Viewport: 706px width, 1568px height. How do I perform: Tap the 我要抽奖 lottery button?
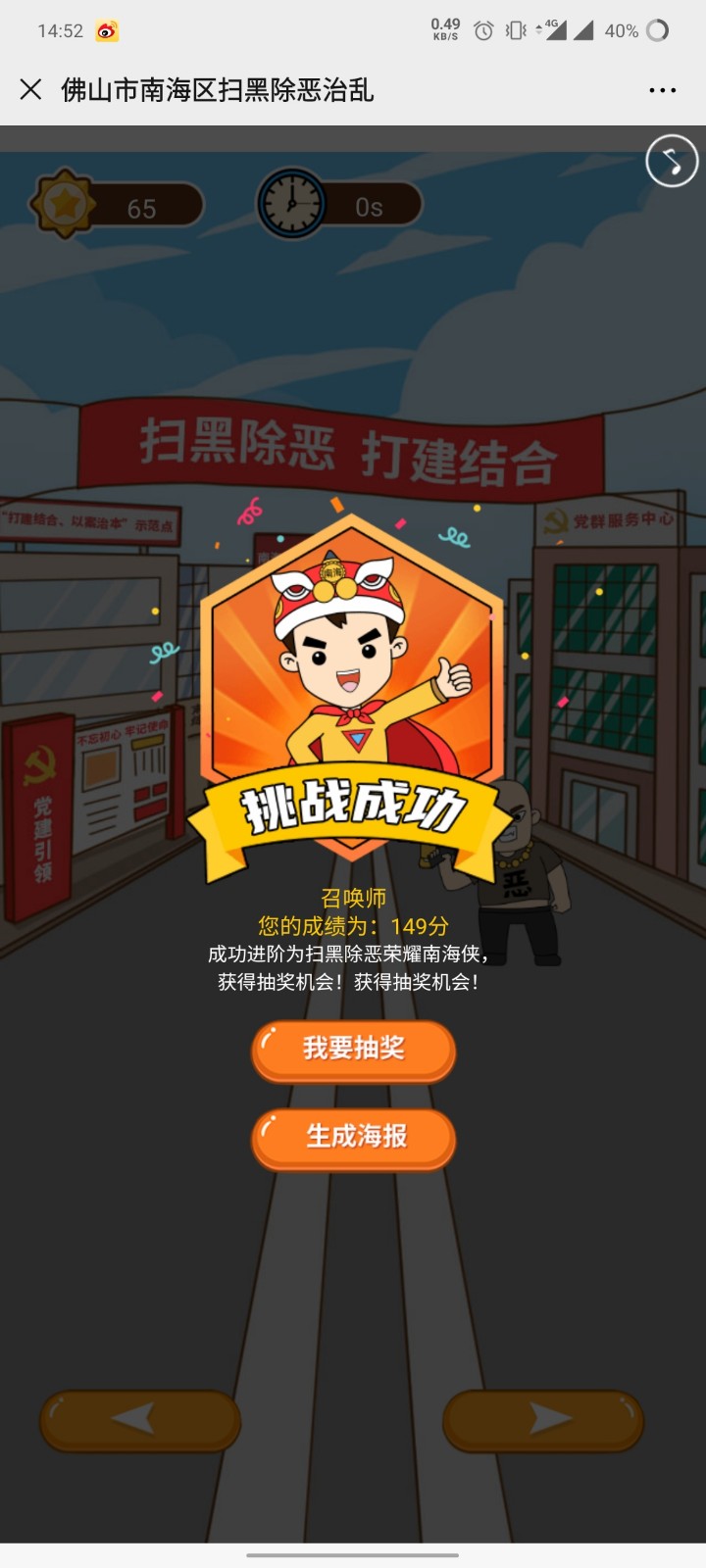pyautogui.click(x=354, y=1050)
